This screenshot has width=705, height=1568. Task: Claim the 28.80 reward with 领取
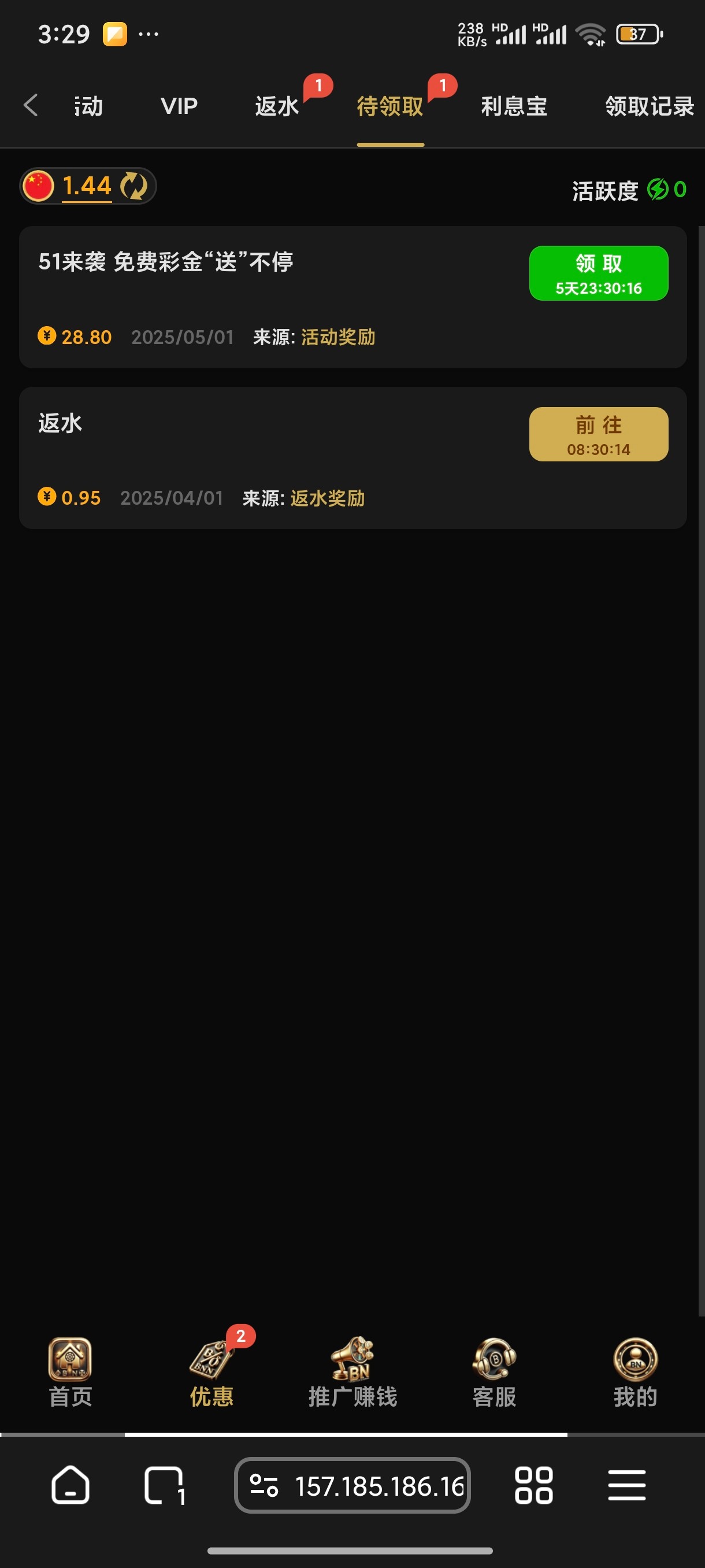pos(598,273)
